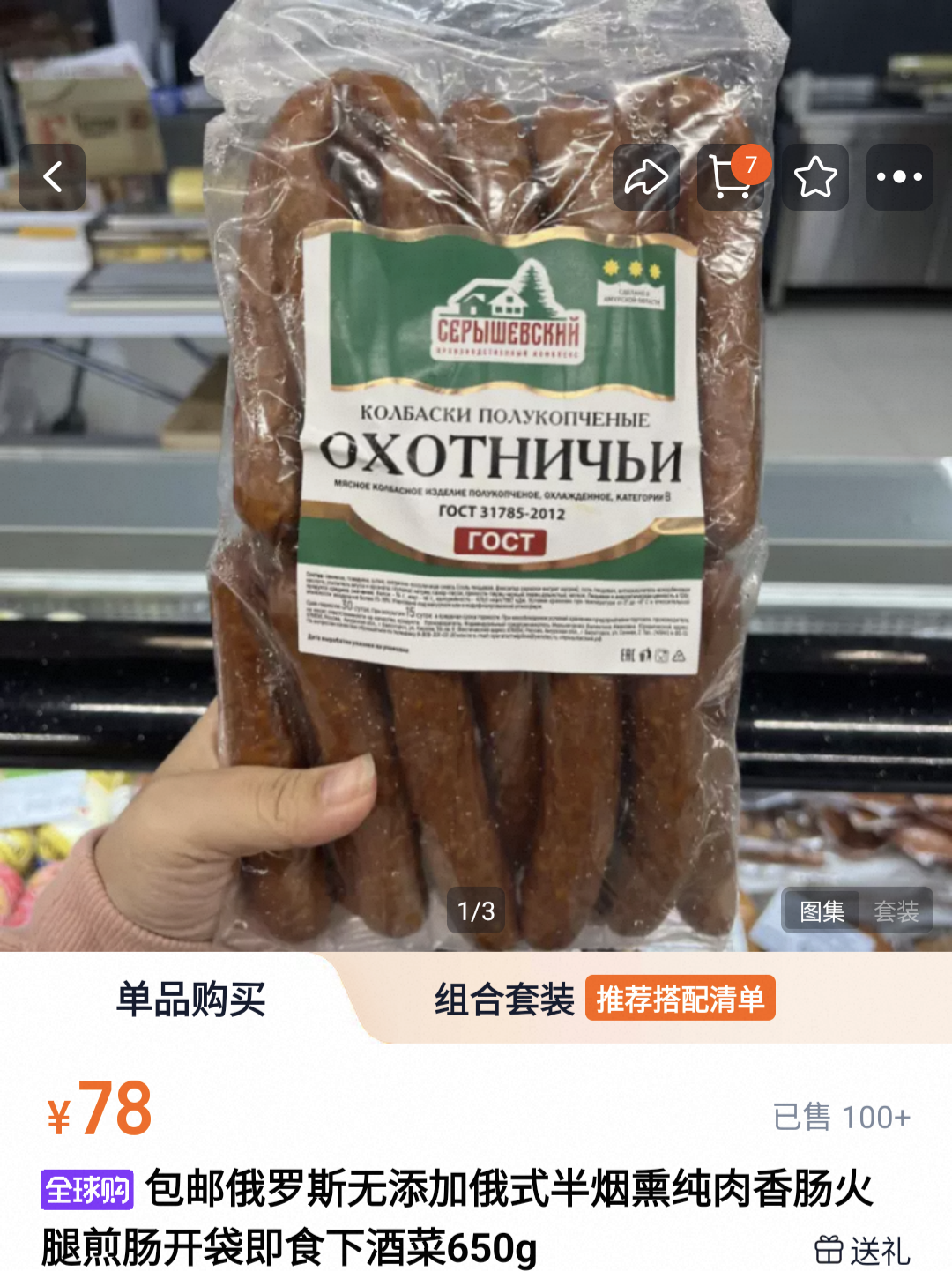Open the shopping cart with 7 items
This screenshot has width=952, height=1271.
[x=731, y=177]
